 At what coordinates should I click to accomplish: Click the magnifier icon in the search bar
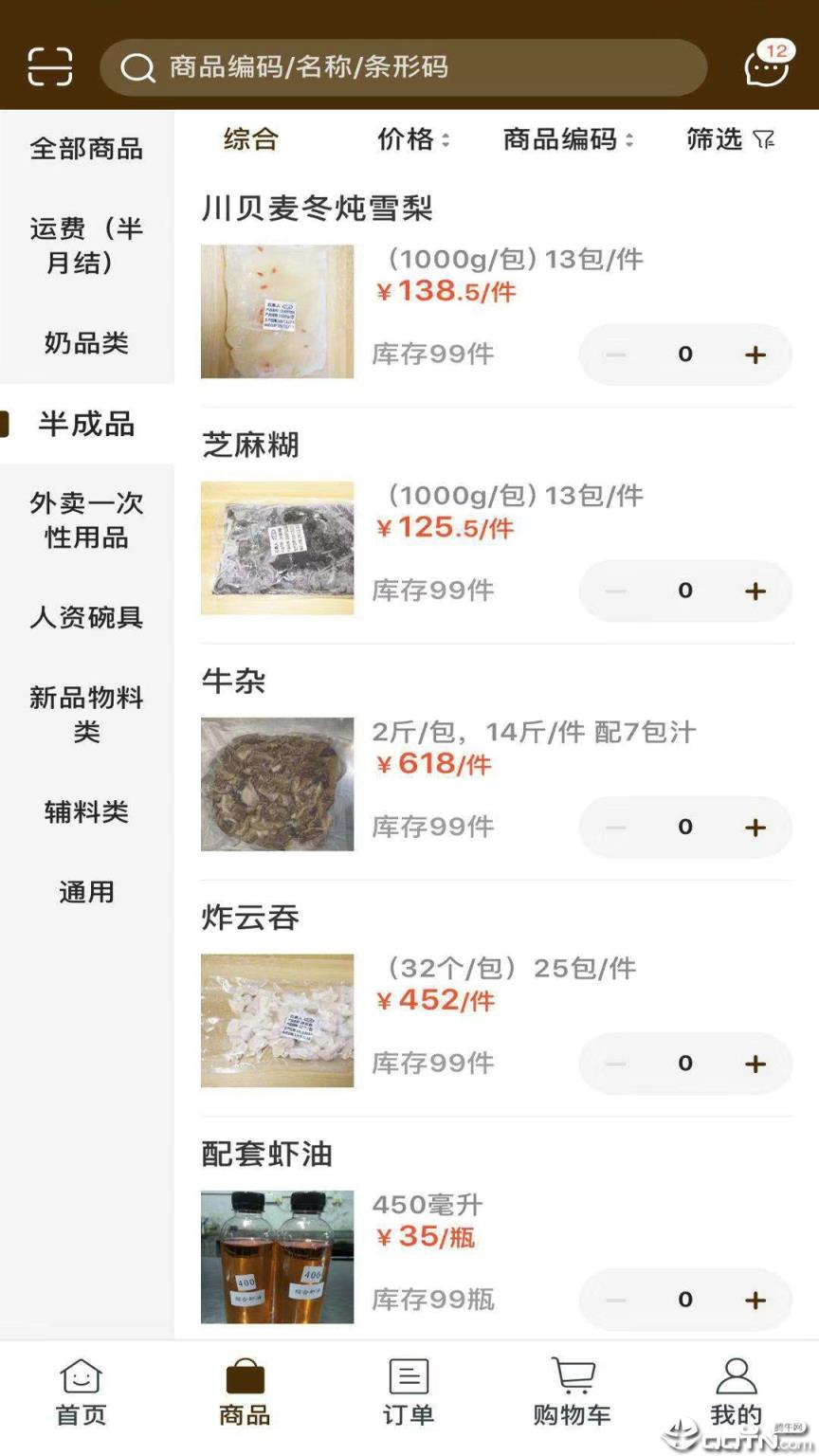coord(138,67)
